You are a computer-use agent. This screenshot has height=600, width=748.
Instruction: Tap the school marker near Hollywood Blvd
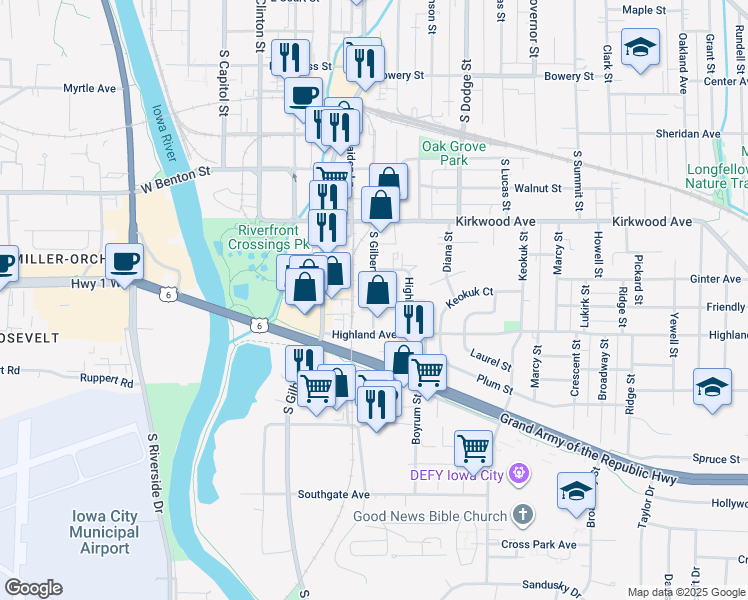(576, 491)
